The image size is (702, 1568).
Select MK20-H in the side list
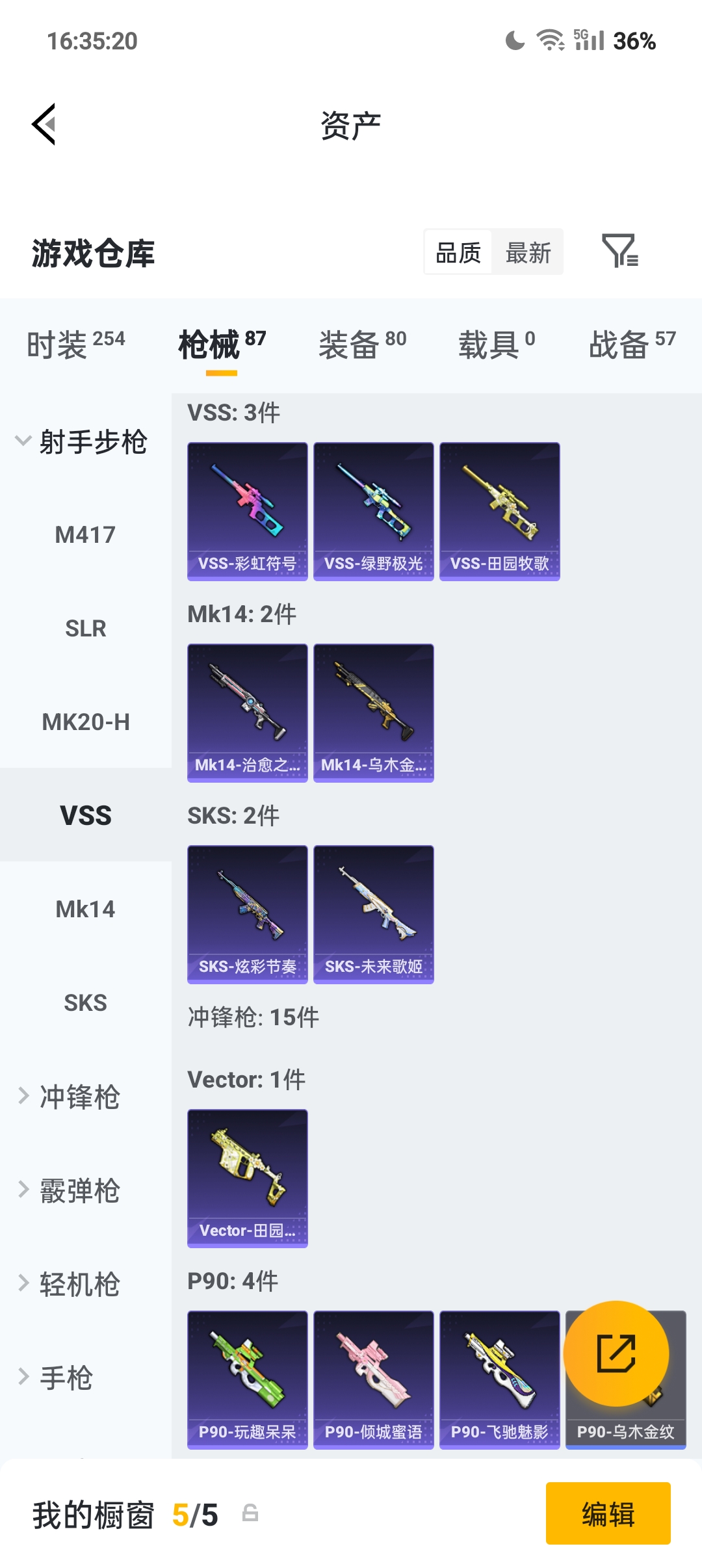click(x=85, y=722)
